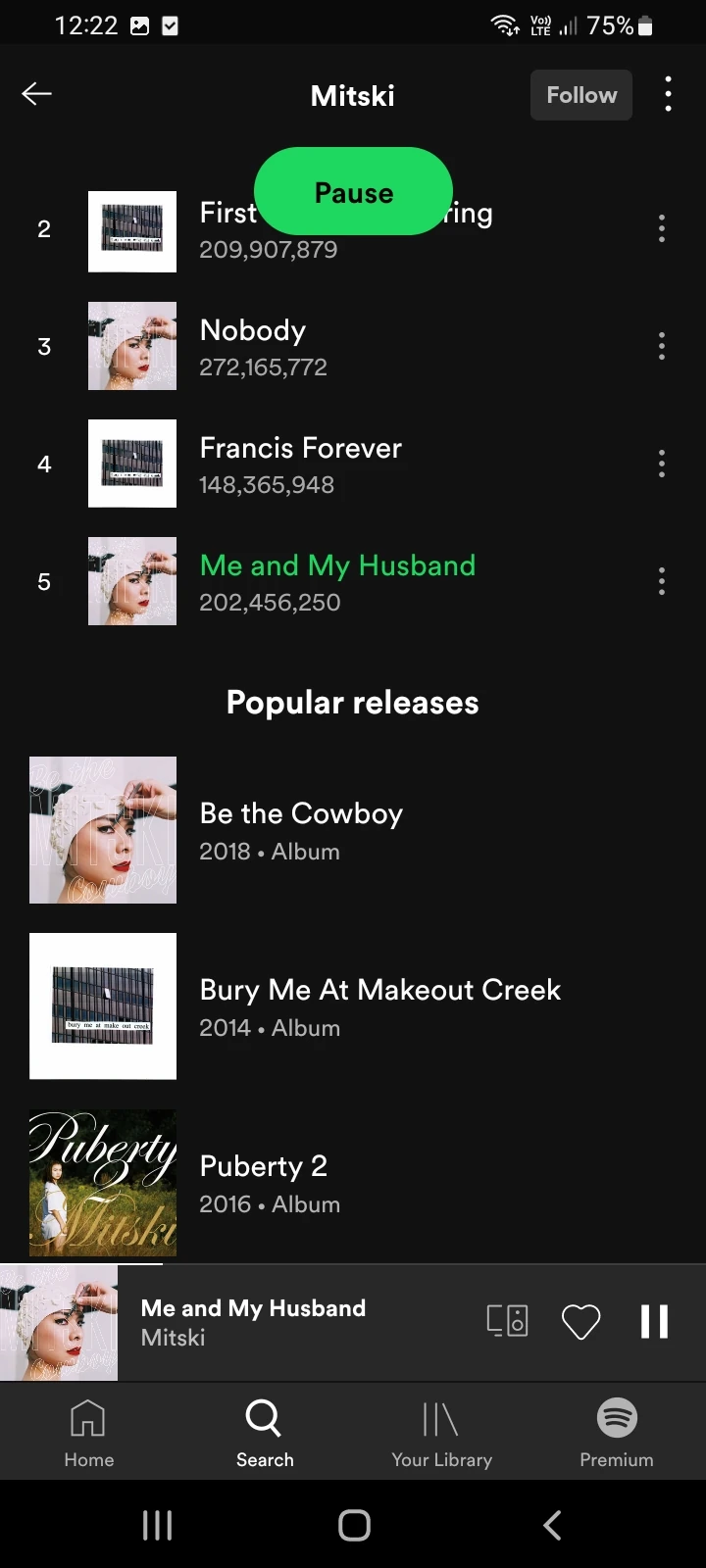Go to the Home tab
This screenshot has width=706, height=1568.
click(88, 1431)
